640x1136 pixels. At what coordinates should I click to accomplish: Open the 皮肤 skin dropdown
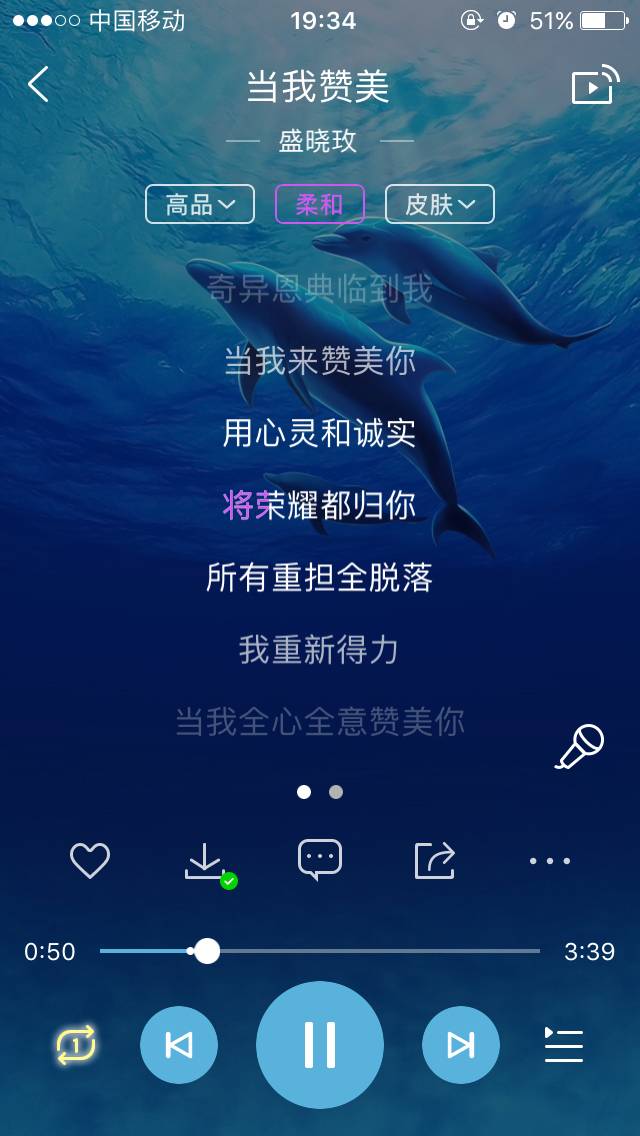[x=440, y=204]
